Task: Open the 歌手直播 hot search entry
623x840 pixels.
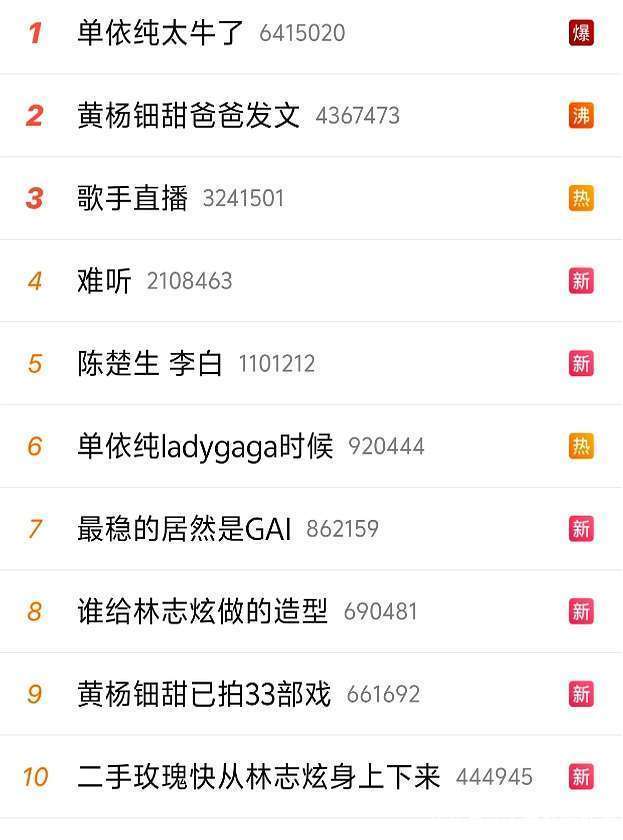Action: (132, 198)
